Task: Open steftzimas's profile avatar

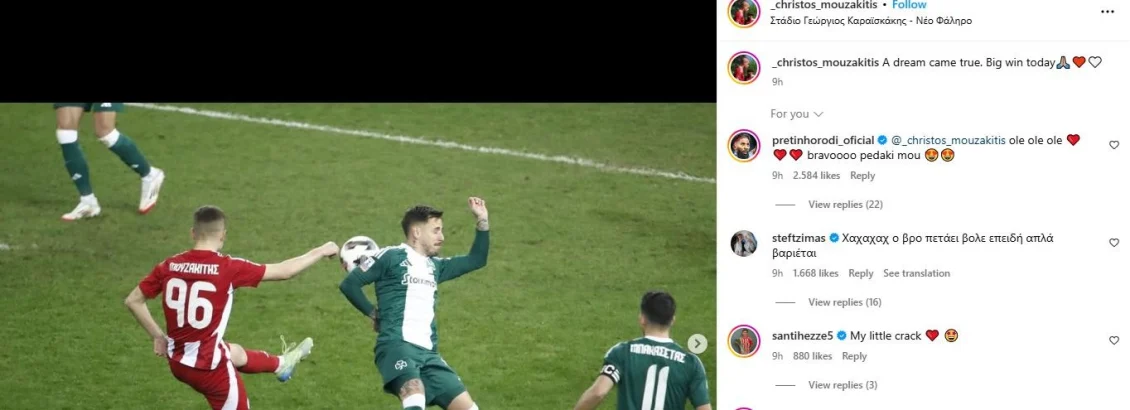Action: (x=743, y=243)
